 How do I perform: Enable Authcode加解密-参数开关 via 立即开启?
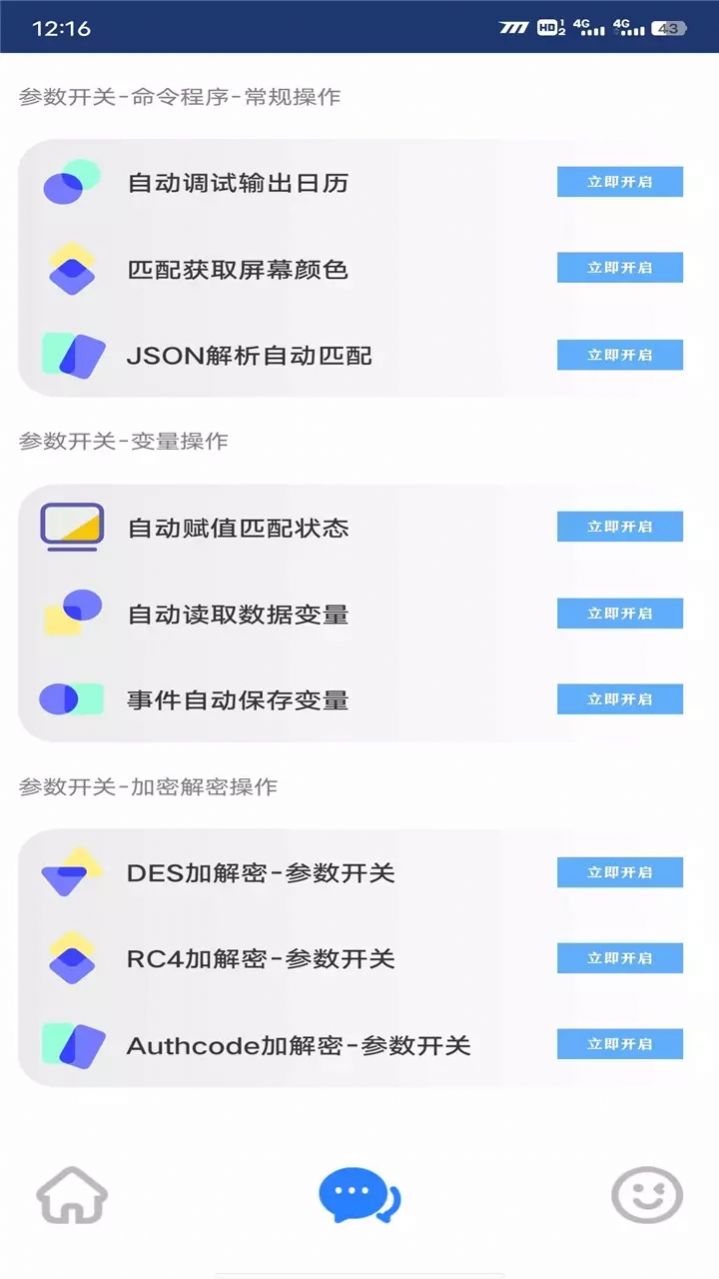click(619, 1044)
